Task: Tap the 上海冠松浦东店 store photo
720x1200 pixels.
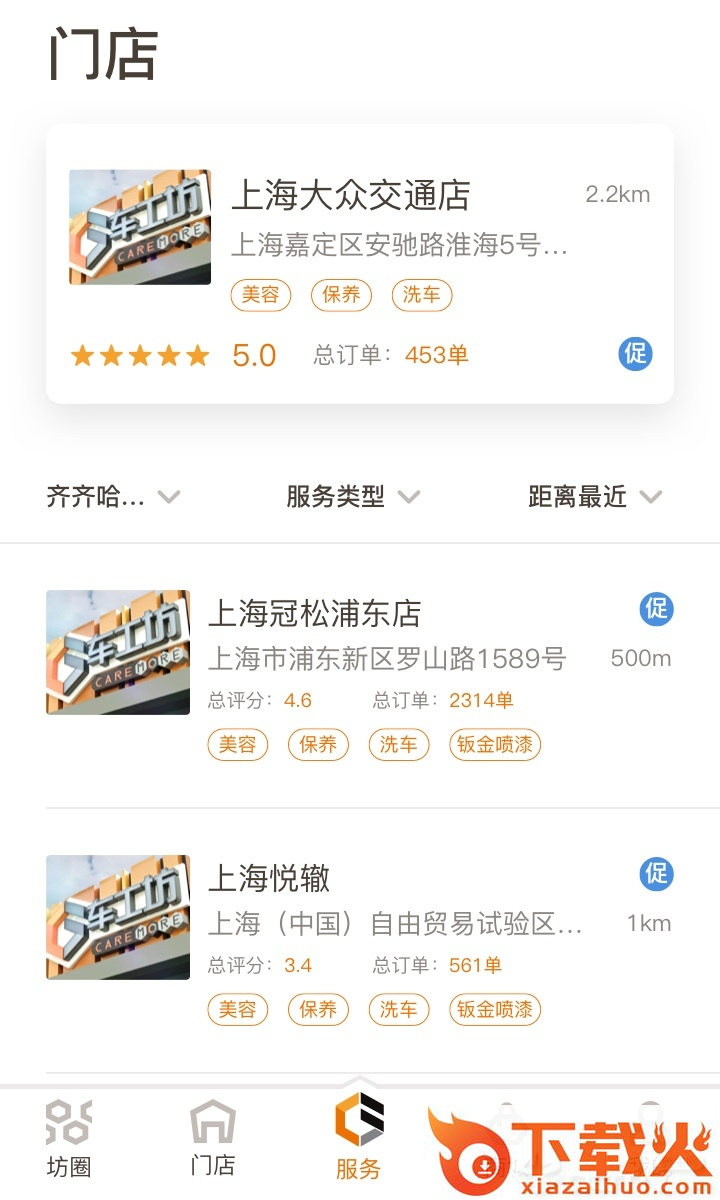Action: tap(117, 651)
